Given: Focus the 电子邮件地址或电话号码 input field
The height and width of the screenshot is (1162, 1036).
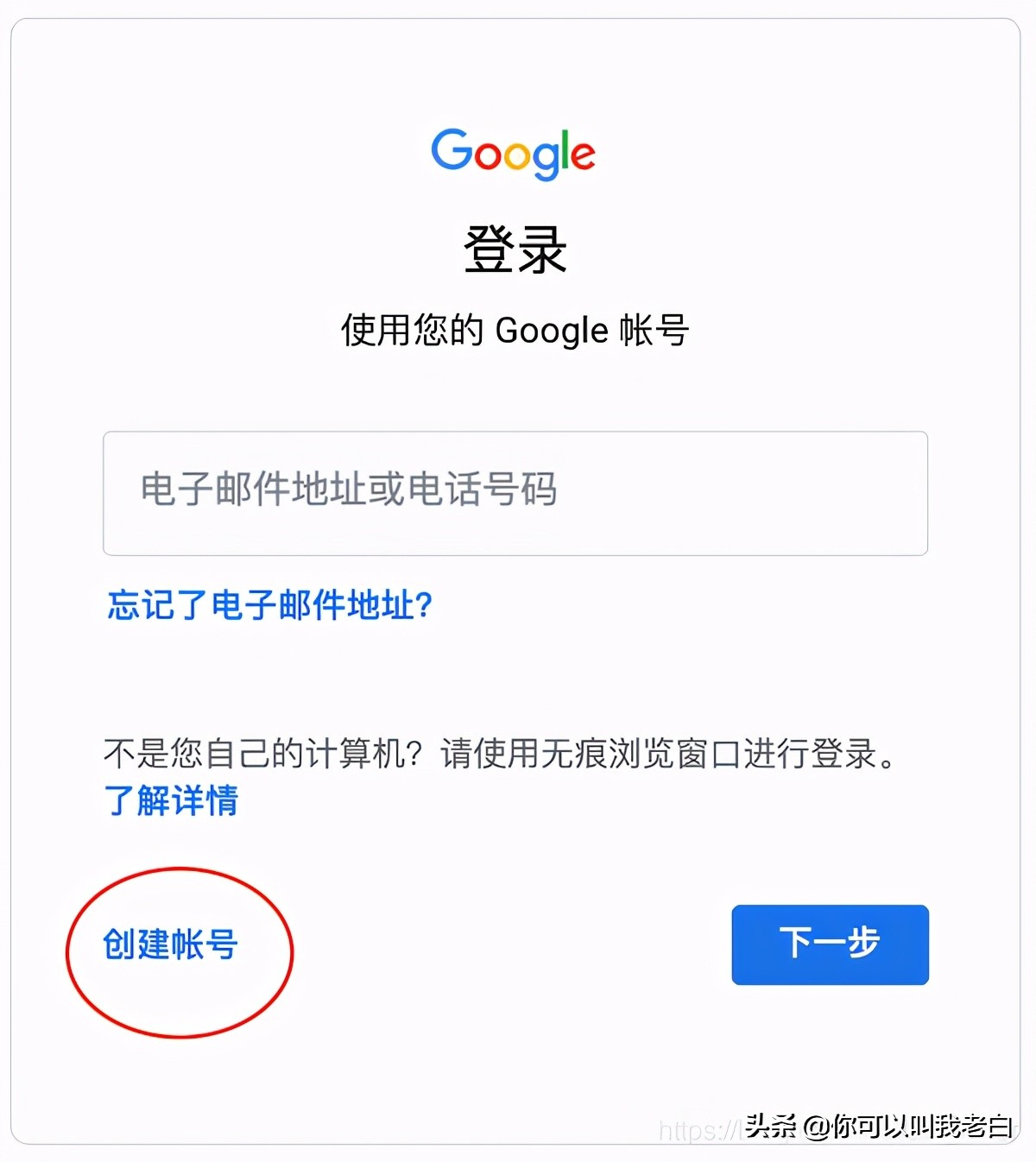Looking at the screenshot, I should [515, 493].
